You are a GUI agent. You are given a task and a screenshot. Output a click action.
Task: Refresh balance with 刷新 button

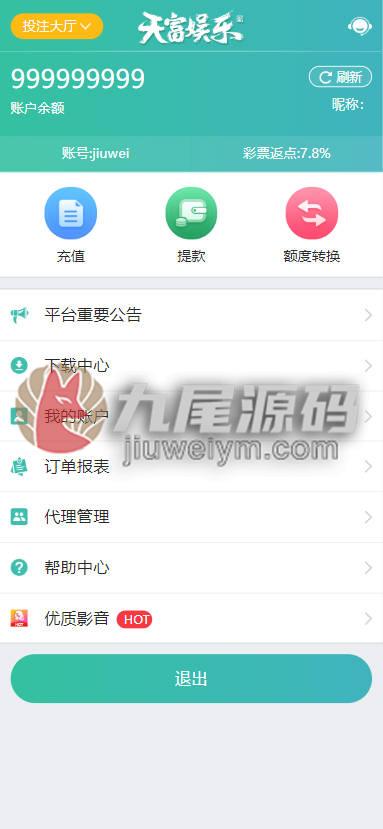340,77
